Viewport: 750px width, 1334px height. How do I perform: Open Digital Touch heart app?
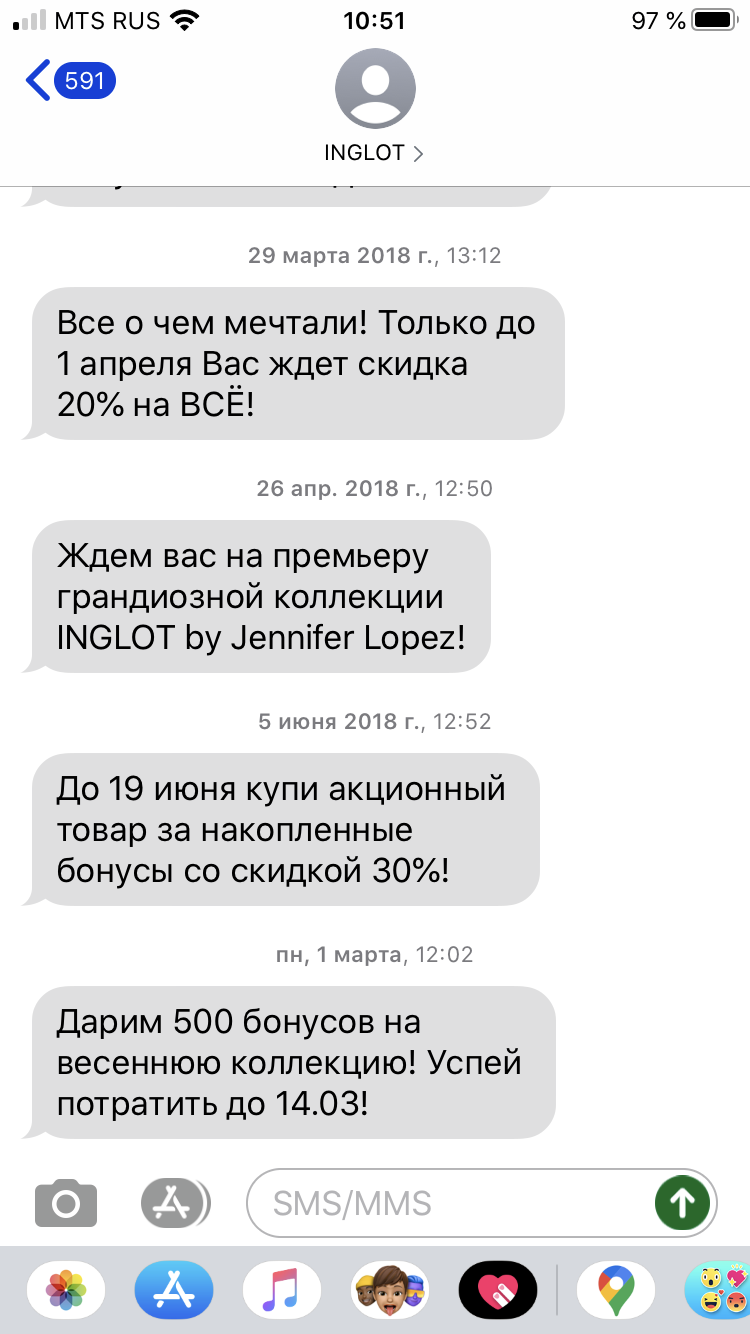click(499, 1290)
